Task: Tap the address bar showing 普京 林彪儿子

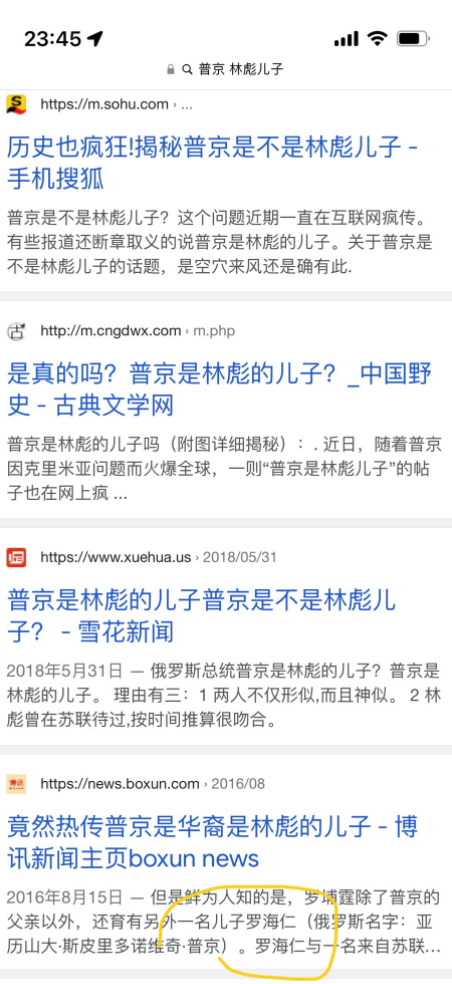Action: click(x=225, y=69)
